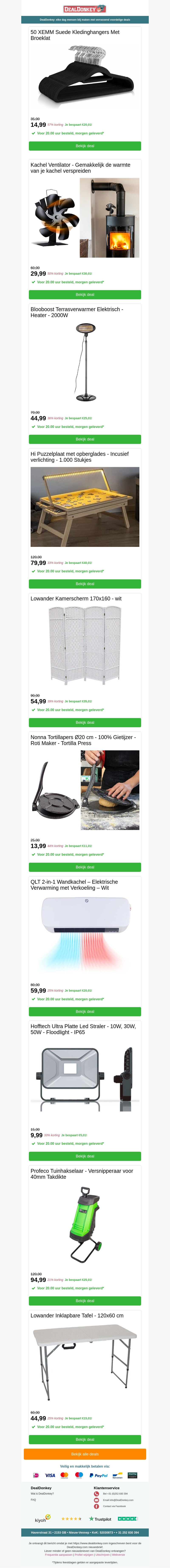Open the Webversie link
This screenshot has width=170, height=1568.
118,1555
